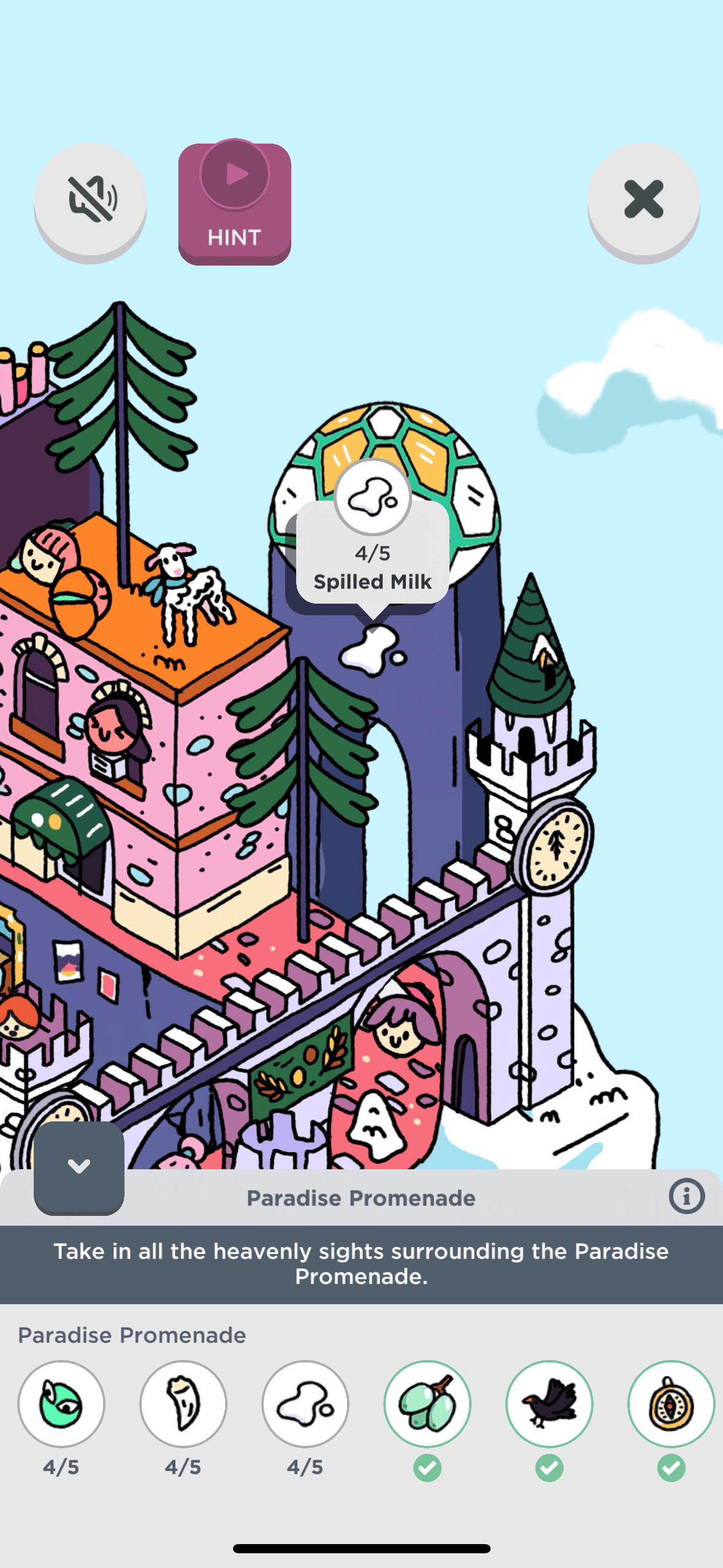Select the completed black crow item
Viewport: 723px width, 1568px height.
pyautogui.click(x=549, y=1404)
